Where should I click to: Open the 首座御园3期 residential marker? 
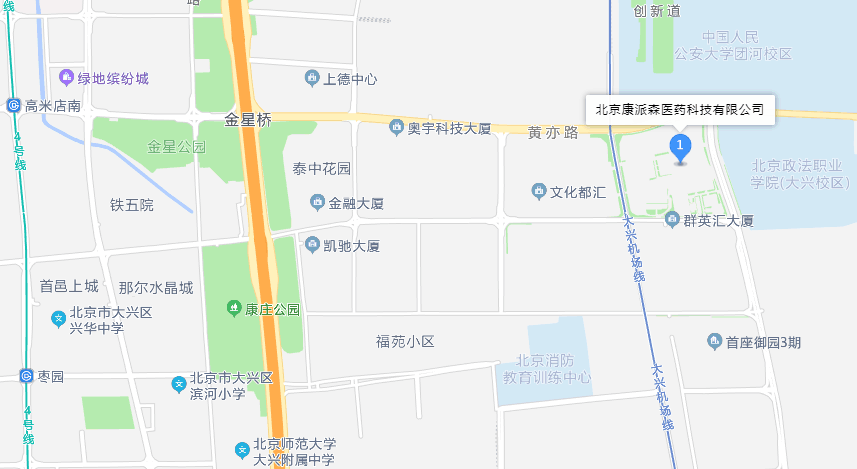(714, 342)
